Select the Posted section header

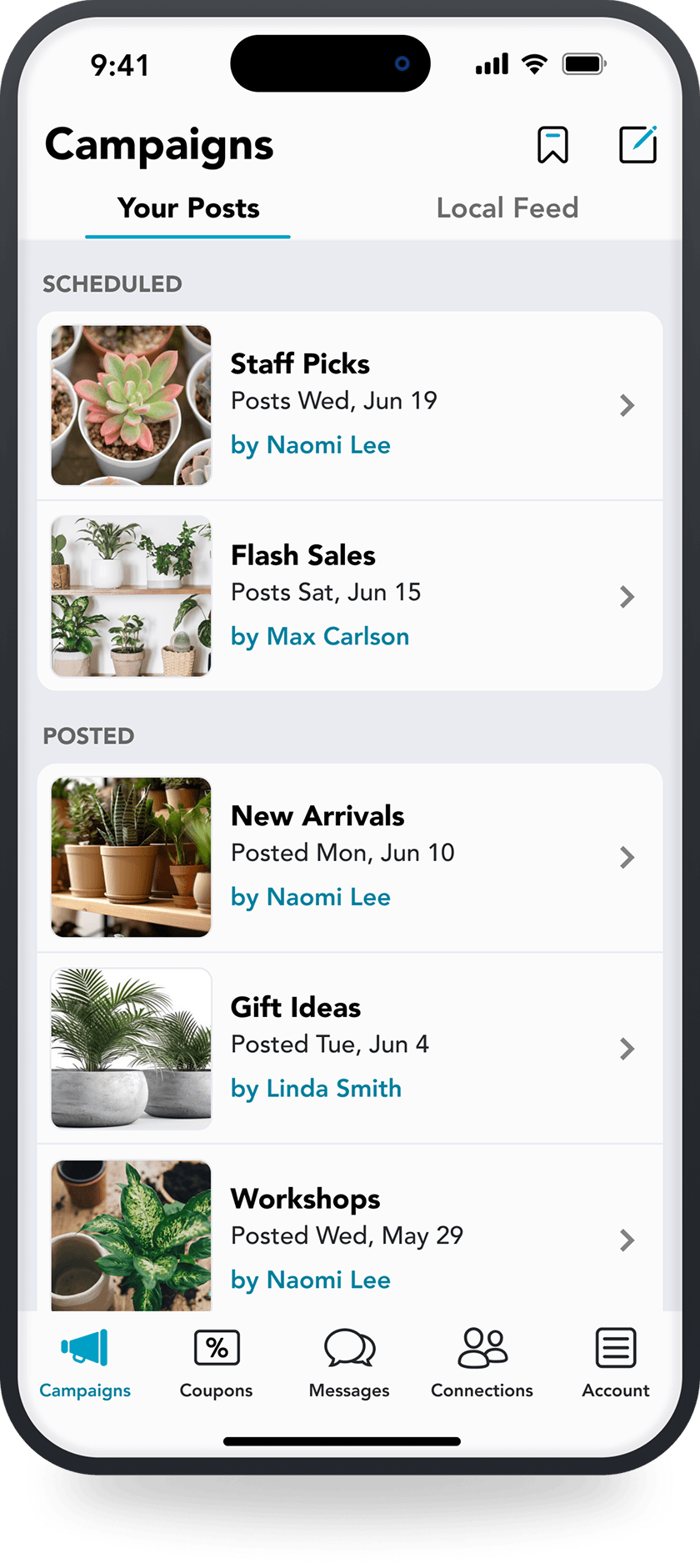click(87, 736)
